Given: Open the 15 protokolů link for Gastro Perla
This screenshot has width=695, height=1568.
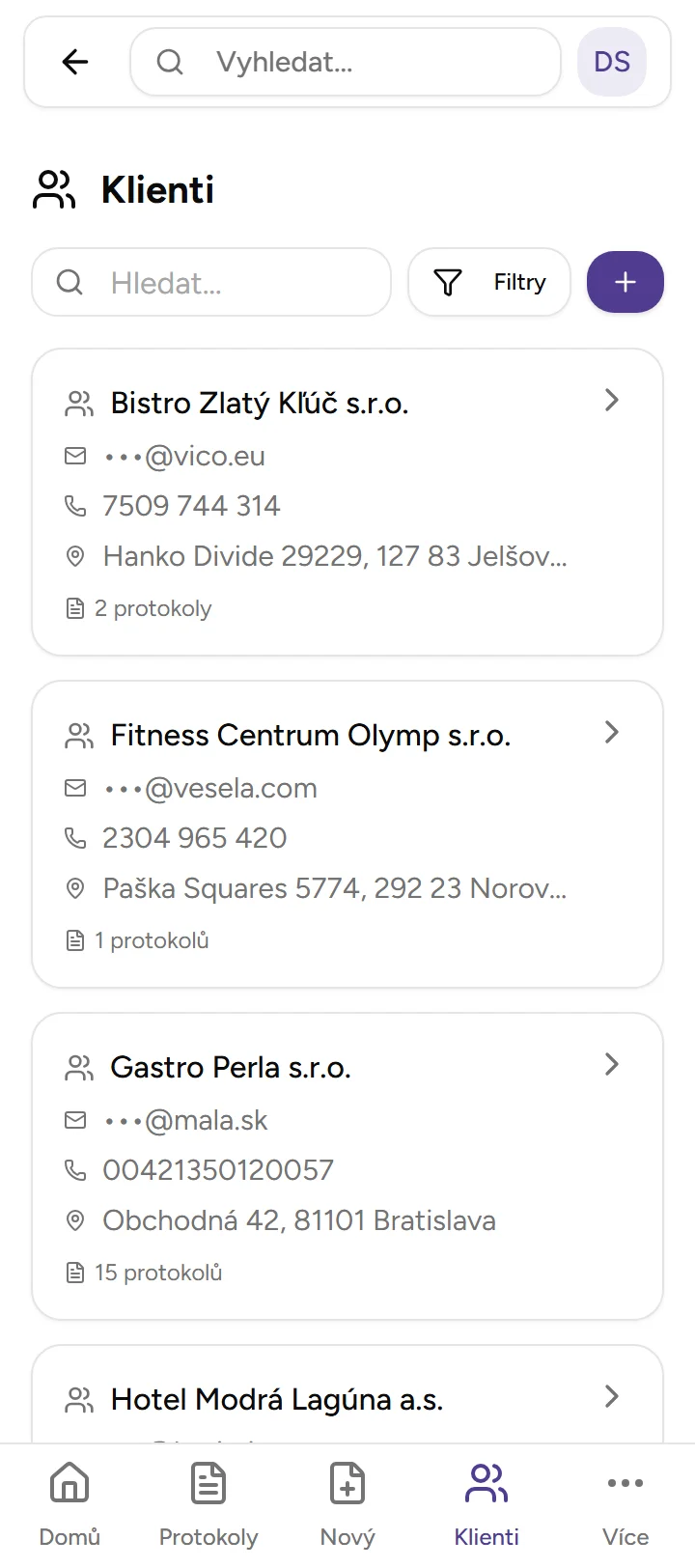Looking at the screenshot, I should (x=156, y=1272).
